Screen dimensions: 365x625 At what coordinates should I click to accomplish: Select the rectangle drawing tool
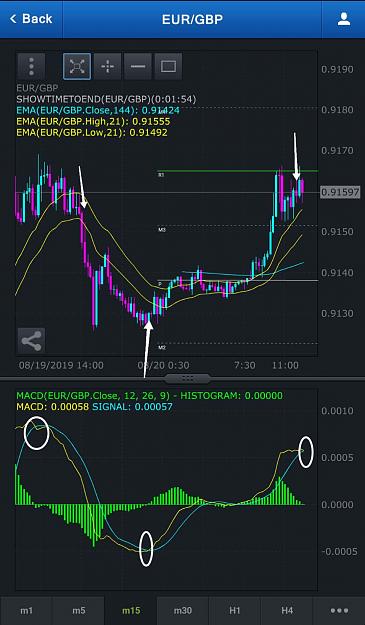[168, 67]
